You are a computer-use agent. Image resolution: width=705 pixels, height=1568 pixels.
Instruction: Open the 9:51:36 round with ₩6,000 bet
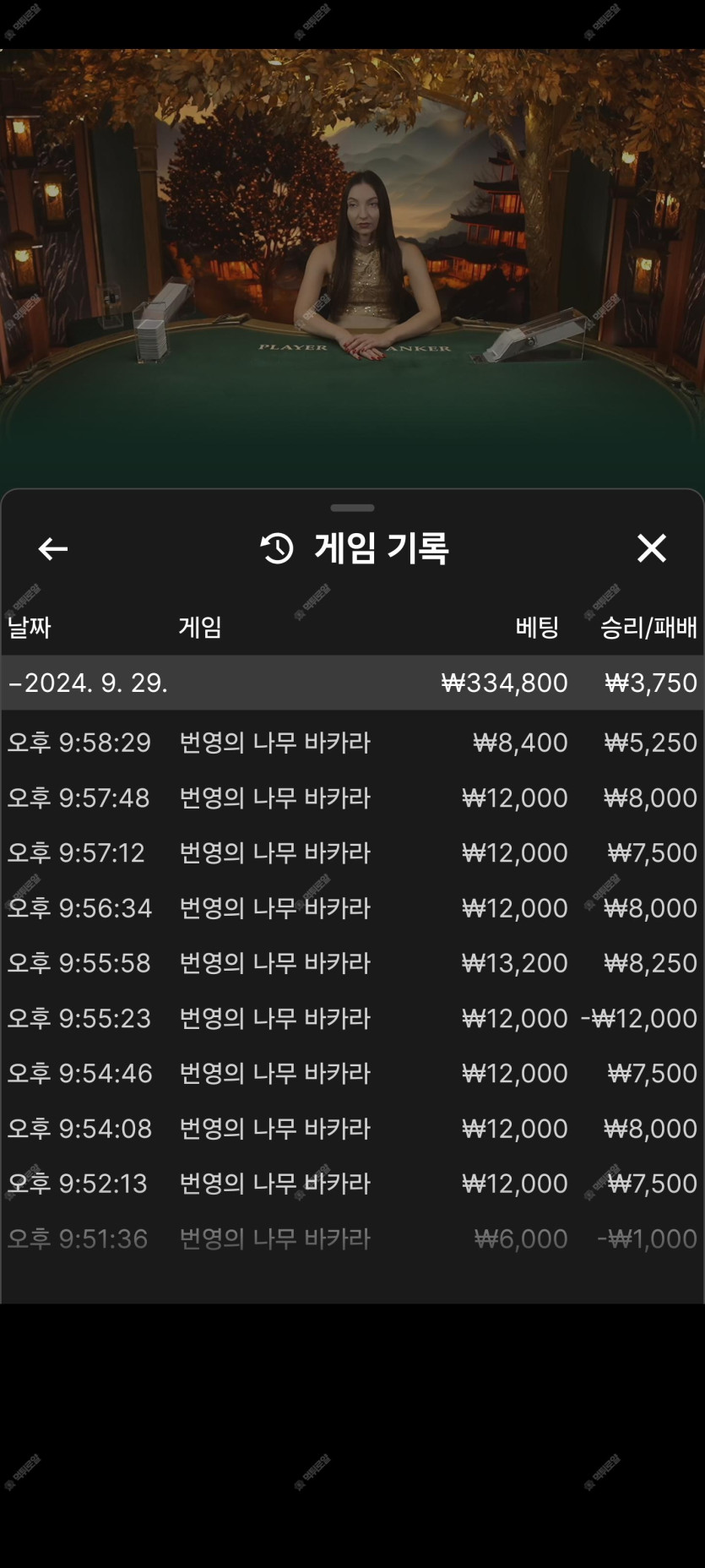click(352, 1239)
